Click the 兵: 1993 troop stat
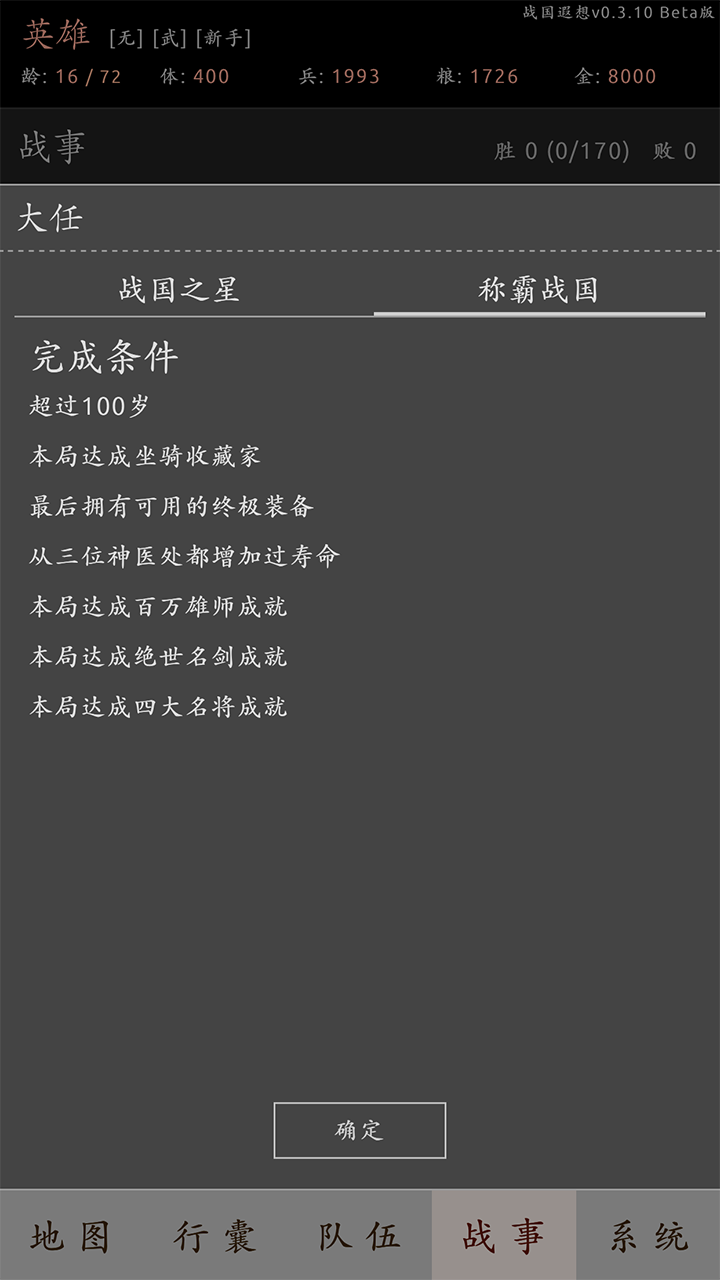This screenshot has width=720, height=1280. pos(340,76)
